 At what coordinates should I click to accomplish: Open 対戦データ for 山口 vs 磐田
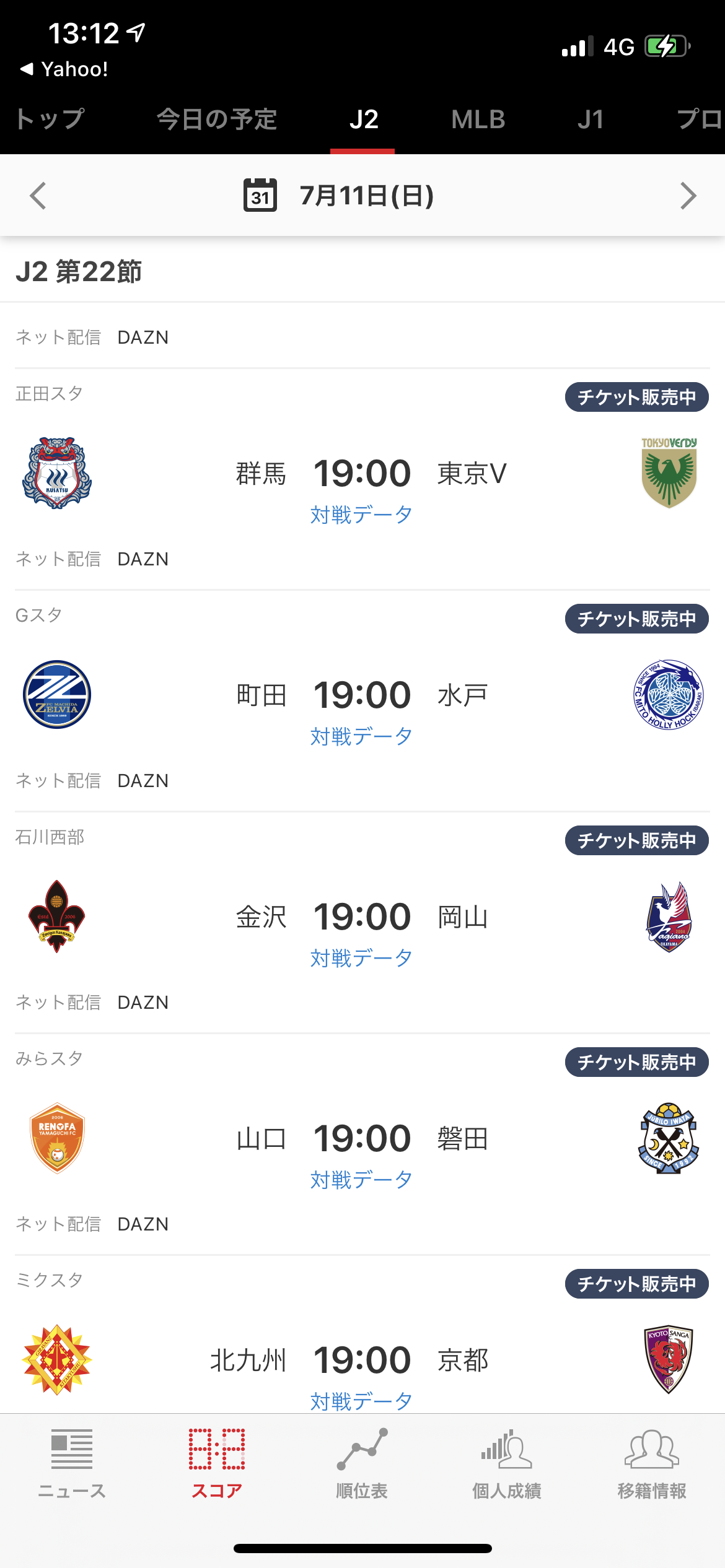point(361,1180)
